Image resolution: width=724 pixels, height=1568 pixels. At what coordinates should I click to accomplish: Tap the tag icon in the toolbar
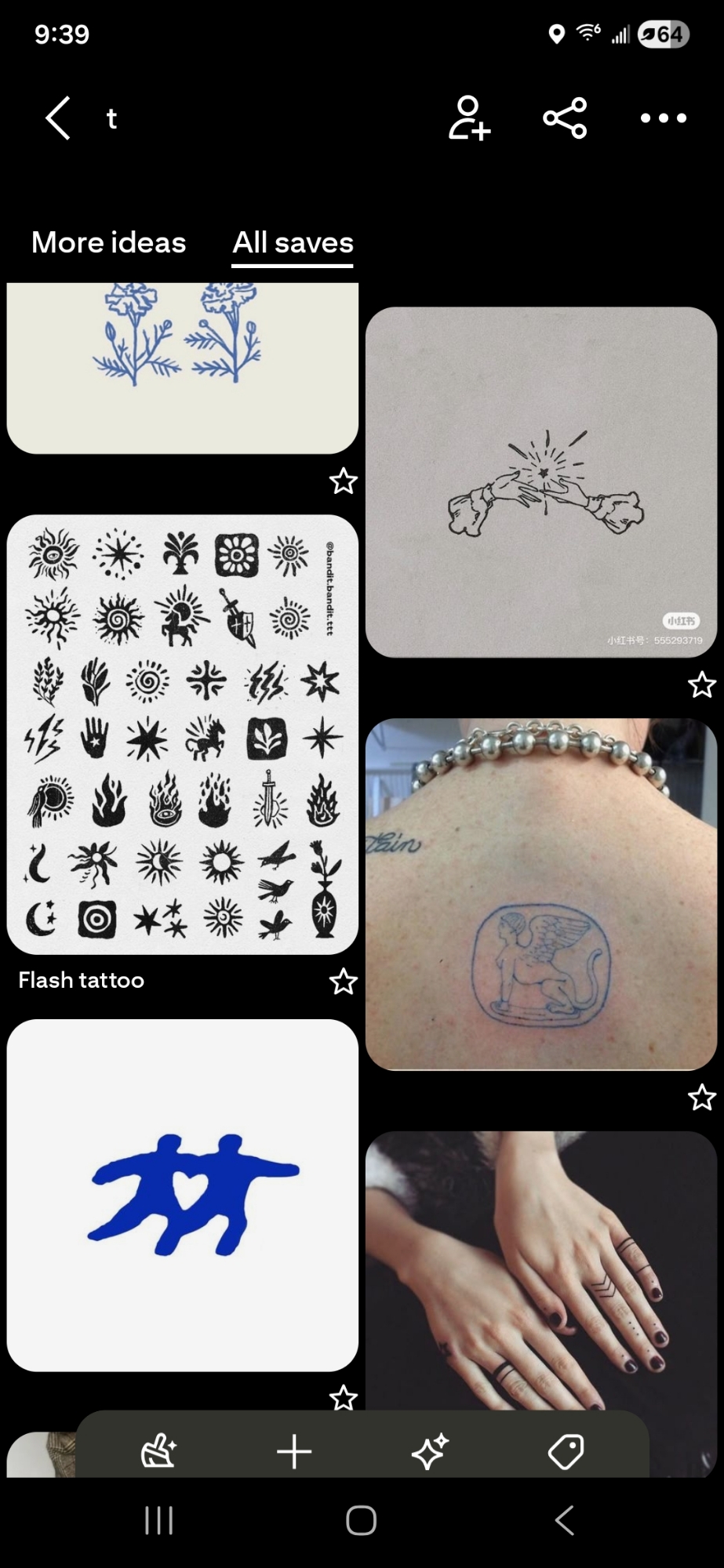tap(566, 1452)
